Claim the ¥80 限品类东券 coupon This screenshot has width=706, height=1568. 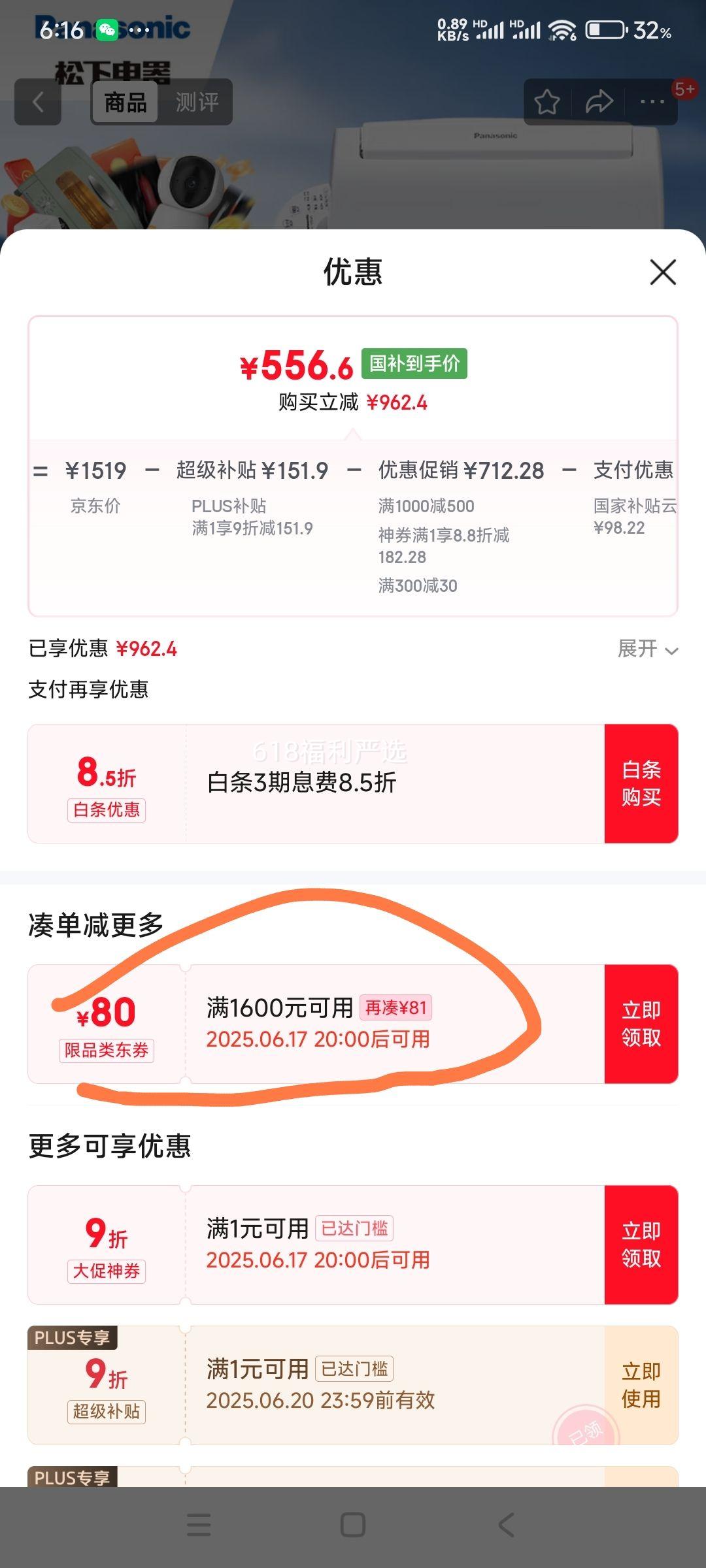pos(641,1024)
